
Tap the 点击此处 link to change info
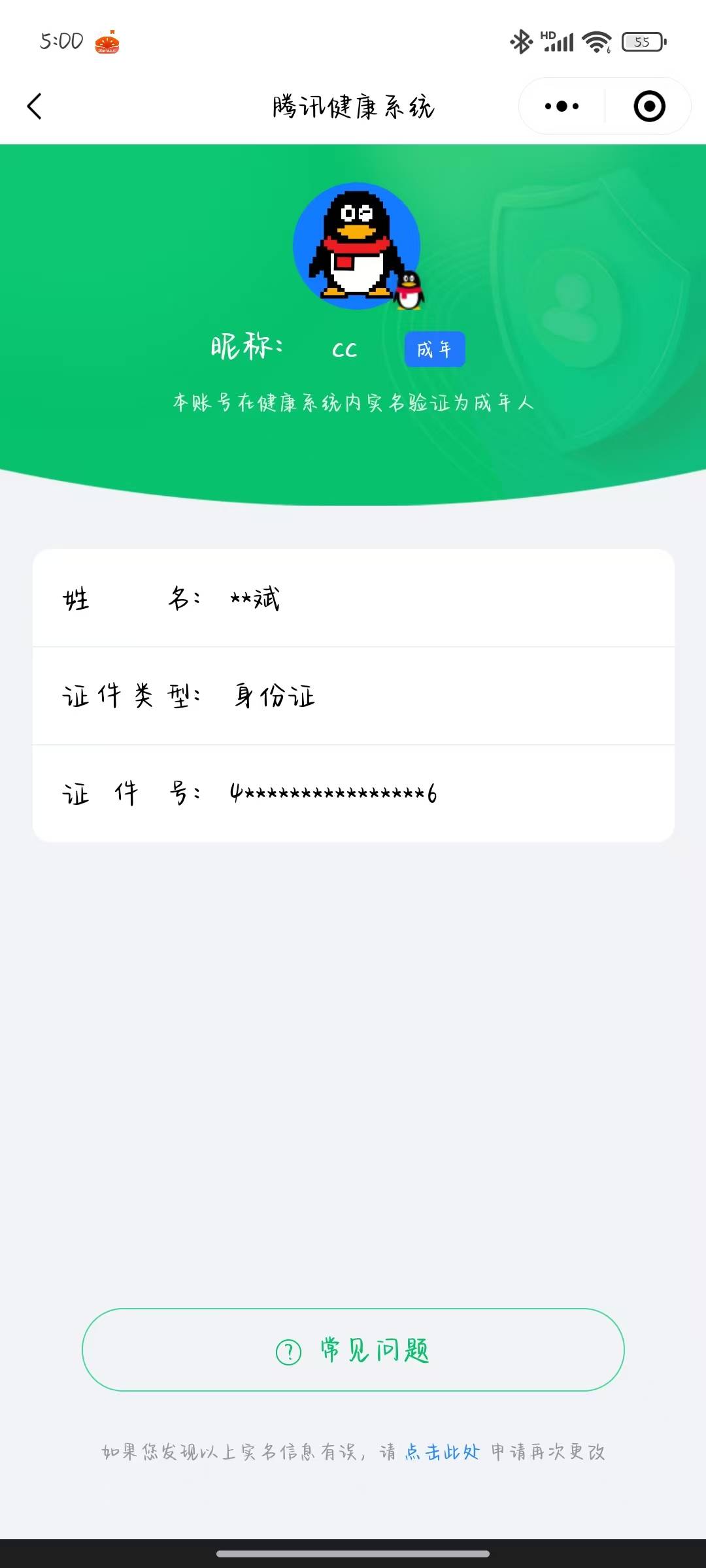pyautogui.click(x=442, y=1452)
